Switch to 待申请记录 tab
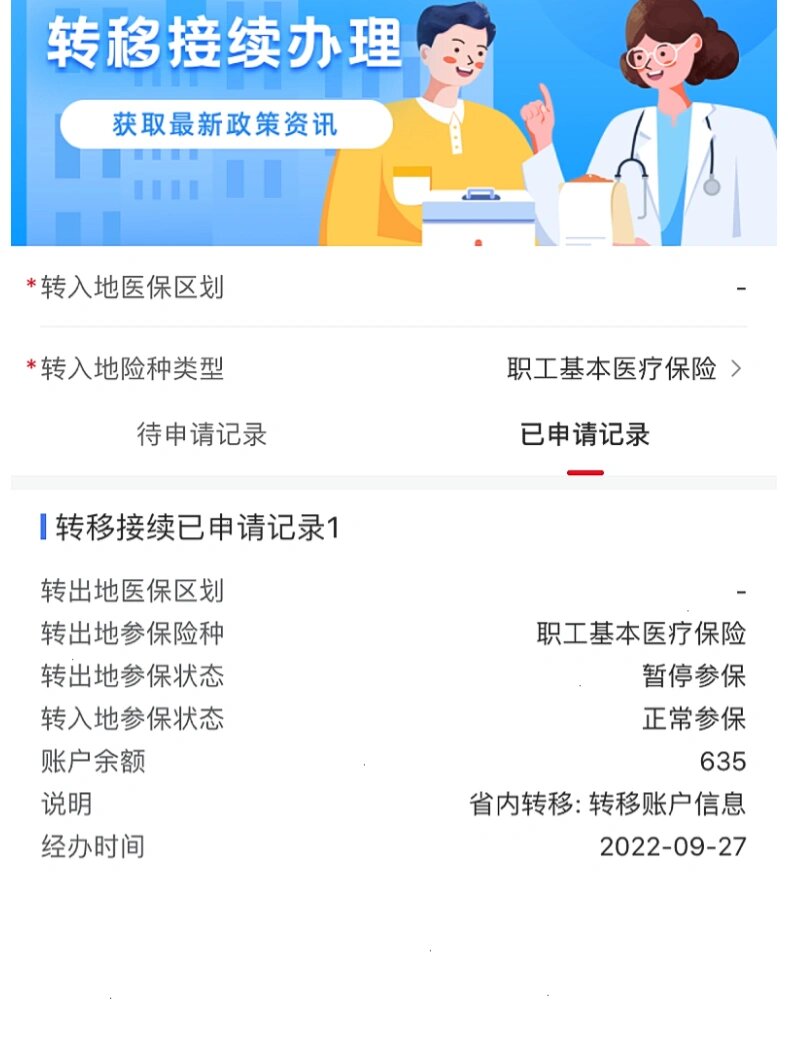 202,435
